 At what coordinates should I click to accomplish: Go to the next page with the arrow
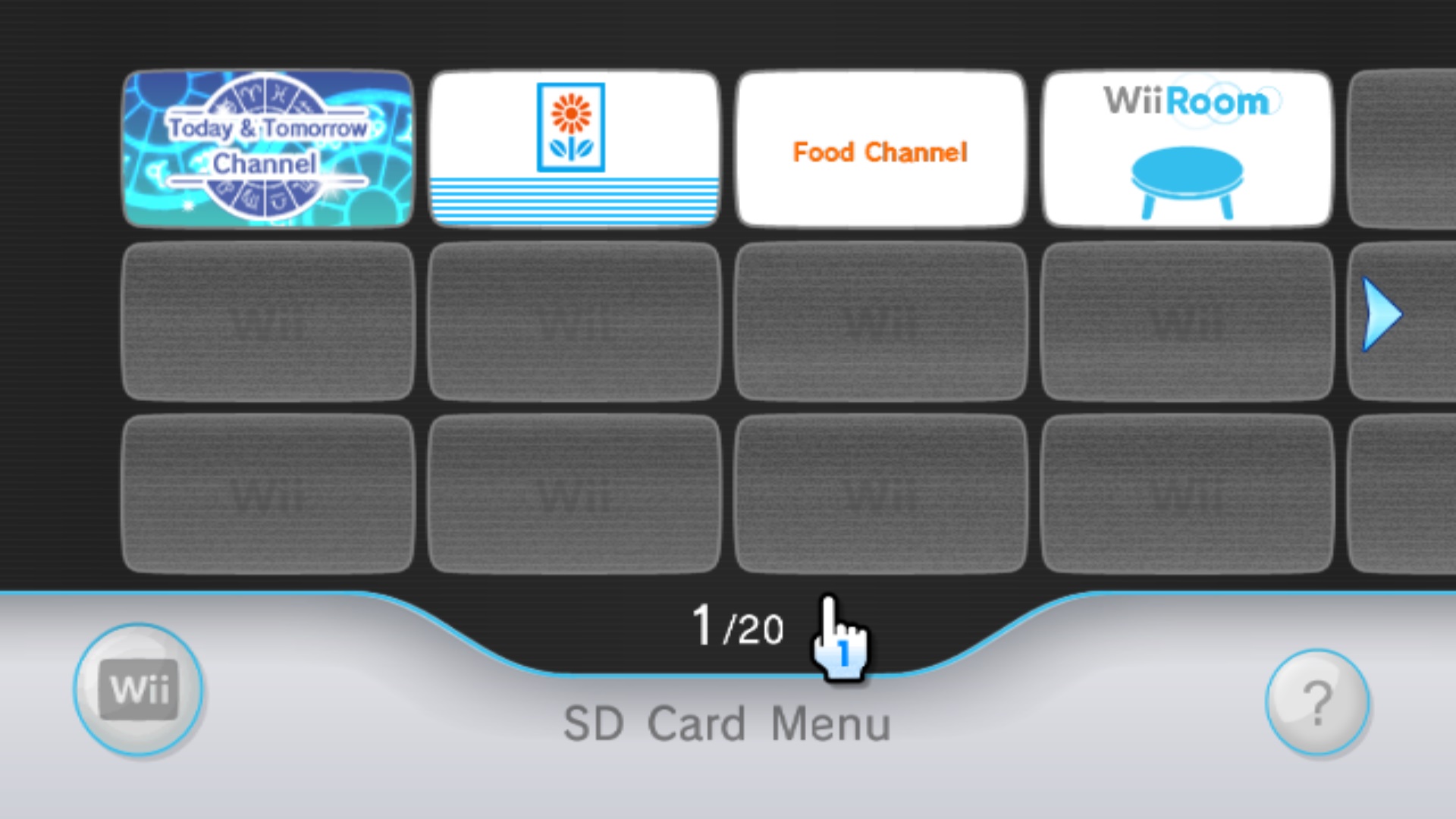(x=1380, y=314)
